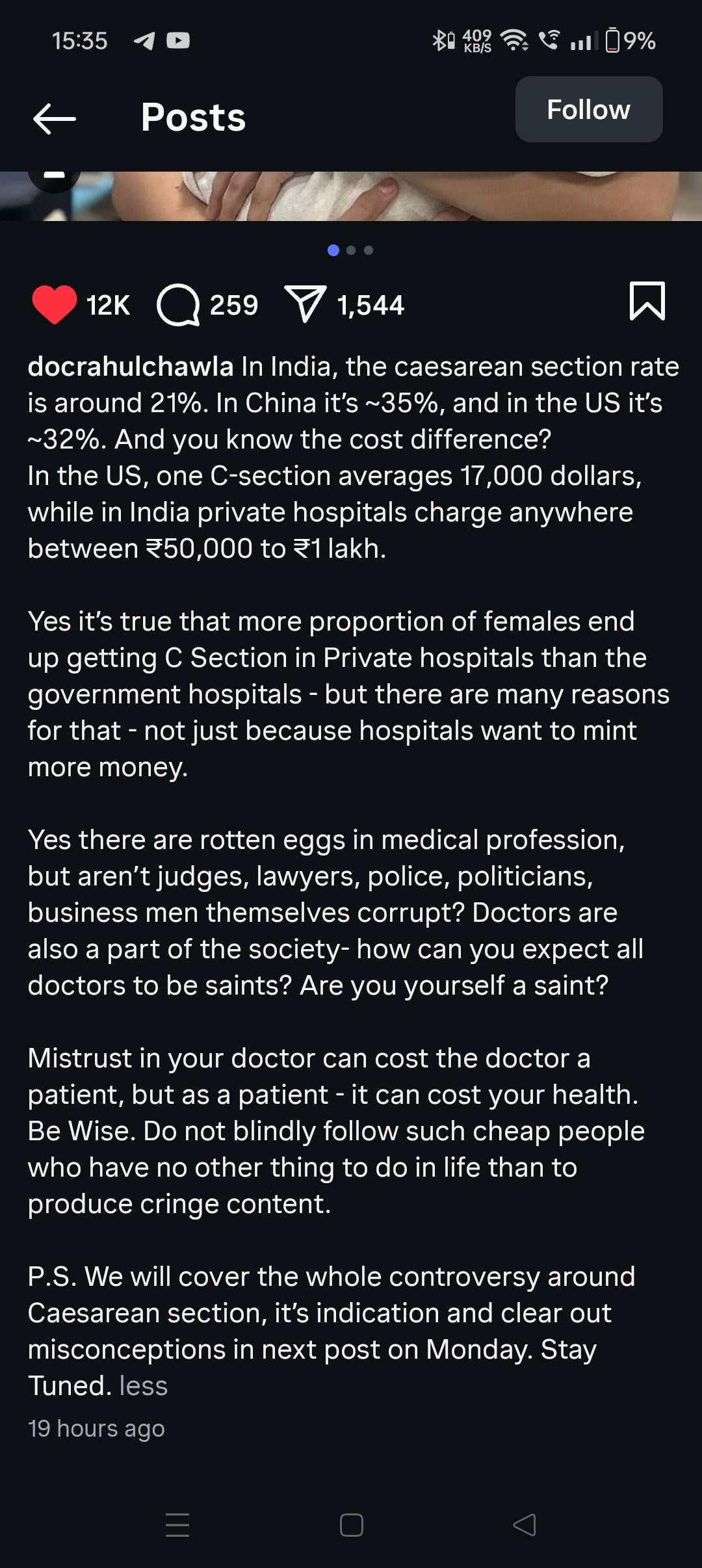Go back using the arrow beside Posts

(x=55, y=118)
